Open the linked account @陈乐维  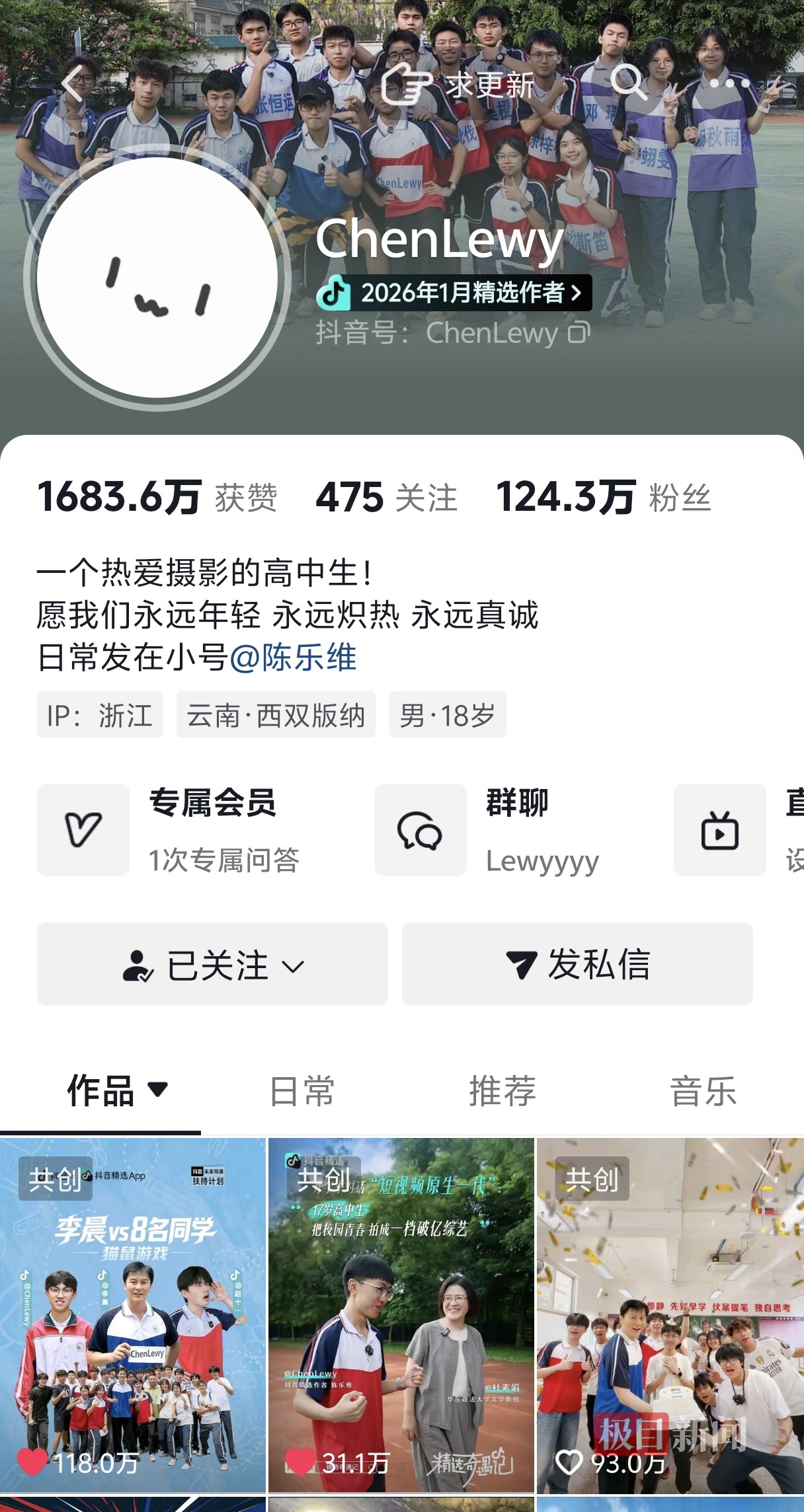point(293,658)
